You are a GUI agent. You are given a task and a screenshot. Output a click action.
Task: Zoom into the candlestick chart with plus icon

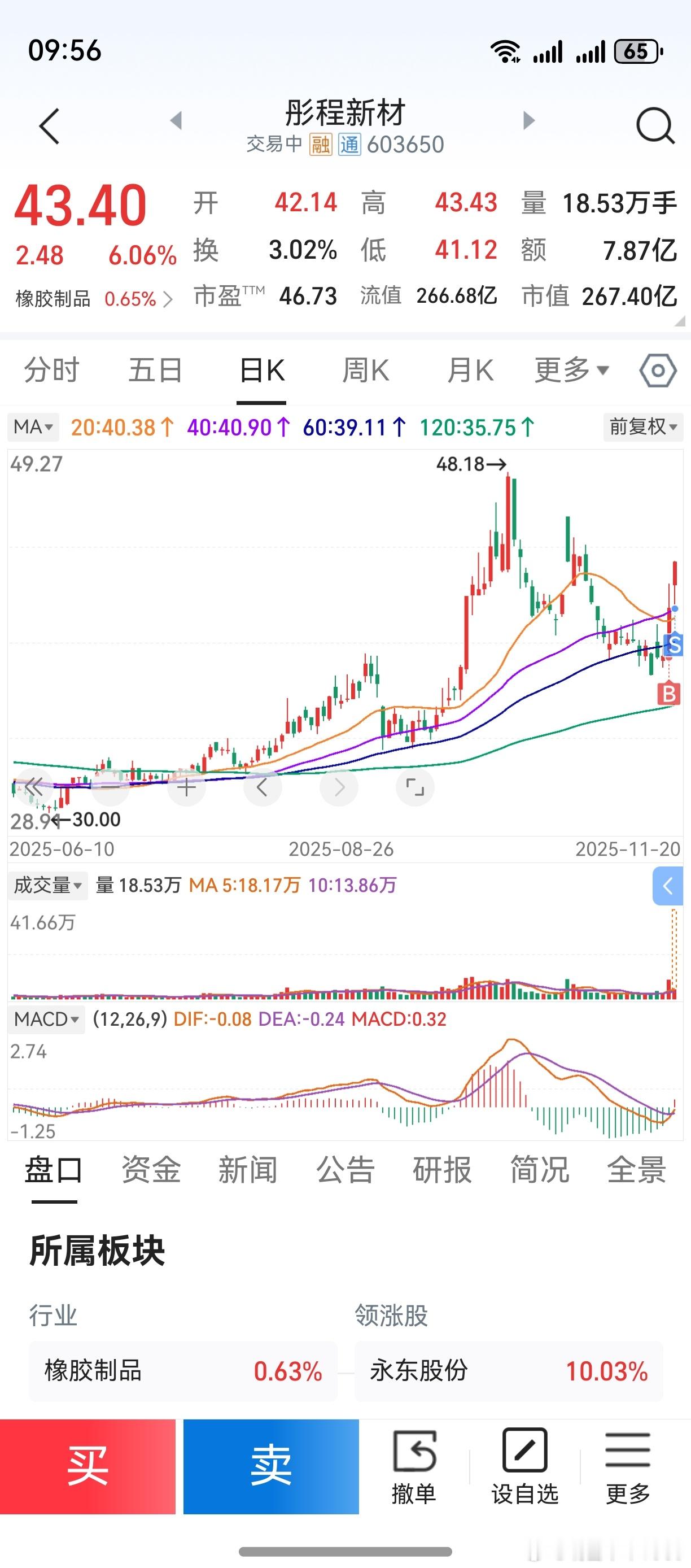coord(186,786)
